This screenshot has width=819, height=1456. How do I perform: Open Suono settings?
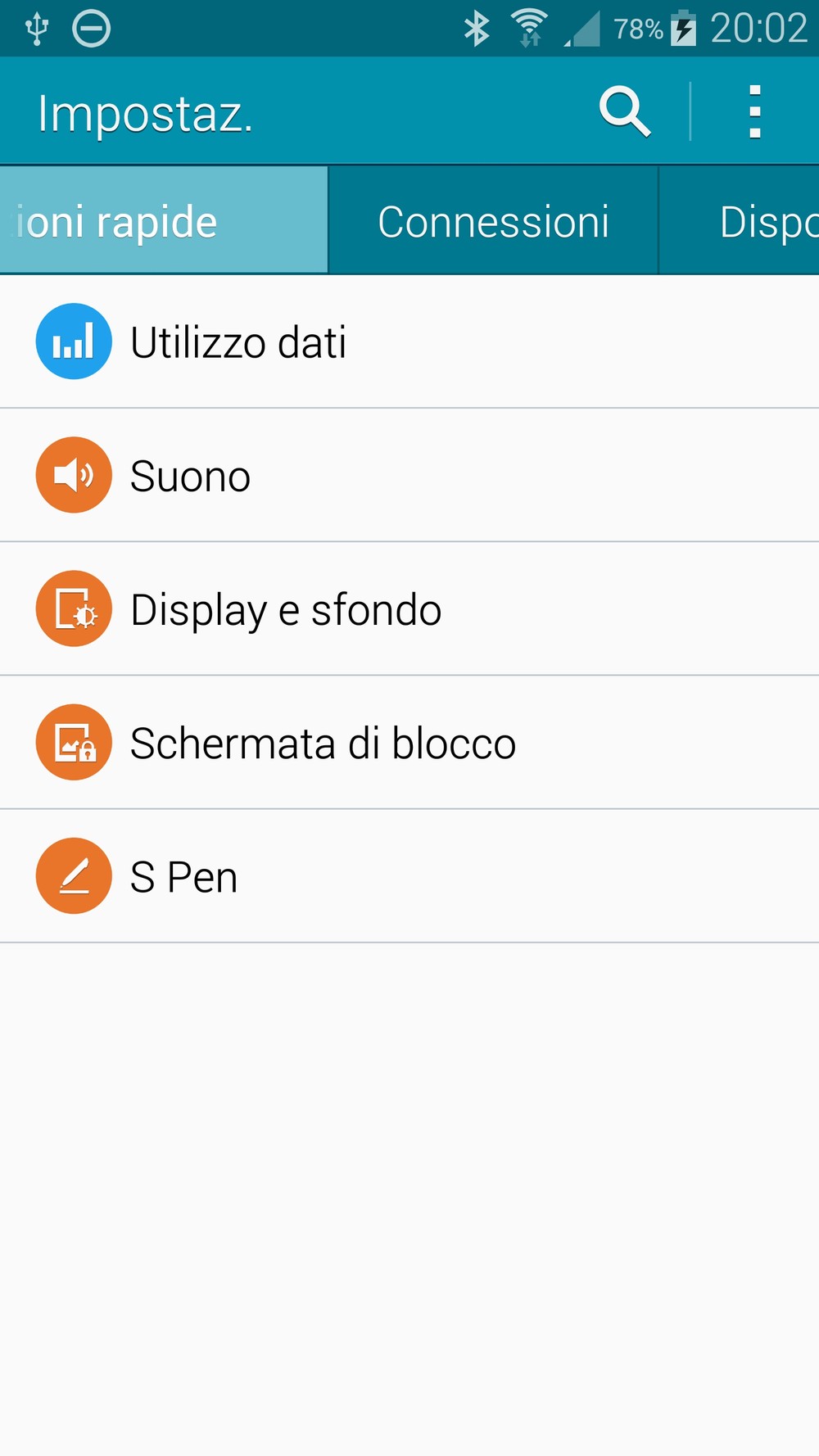pos(409,475)
